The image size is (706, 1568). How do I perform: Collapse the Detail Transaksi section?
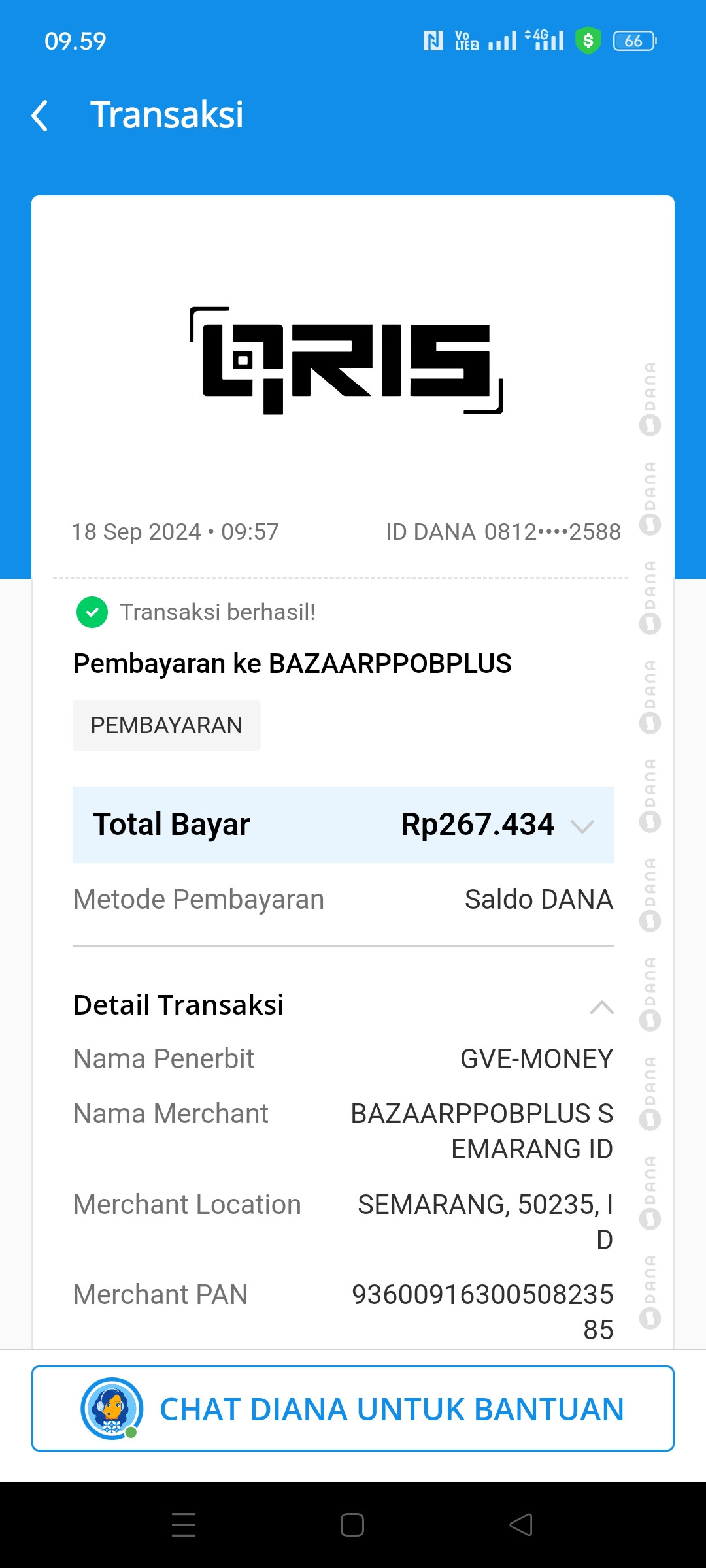coord(601,1007)
